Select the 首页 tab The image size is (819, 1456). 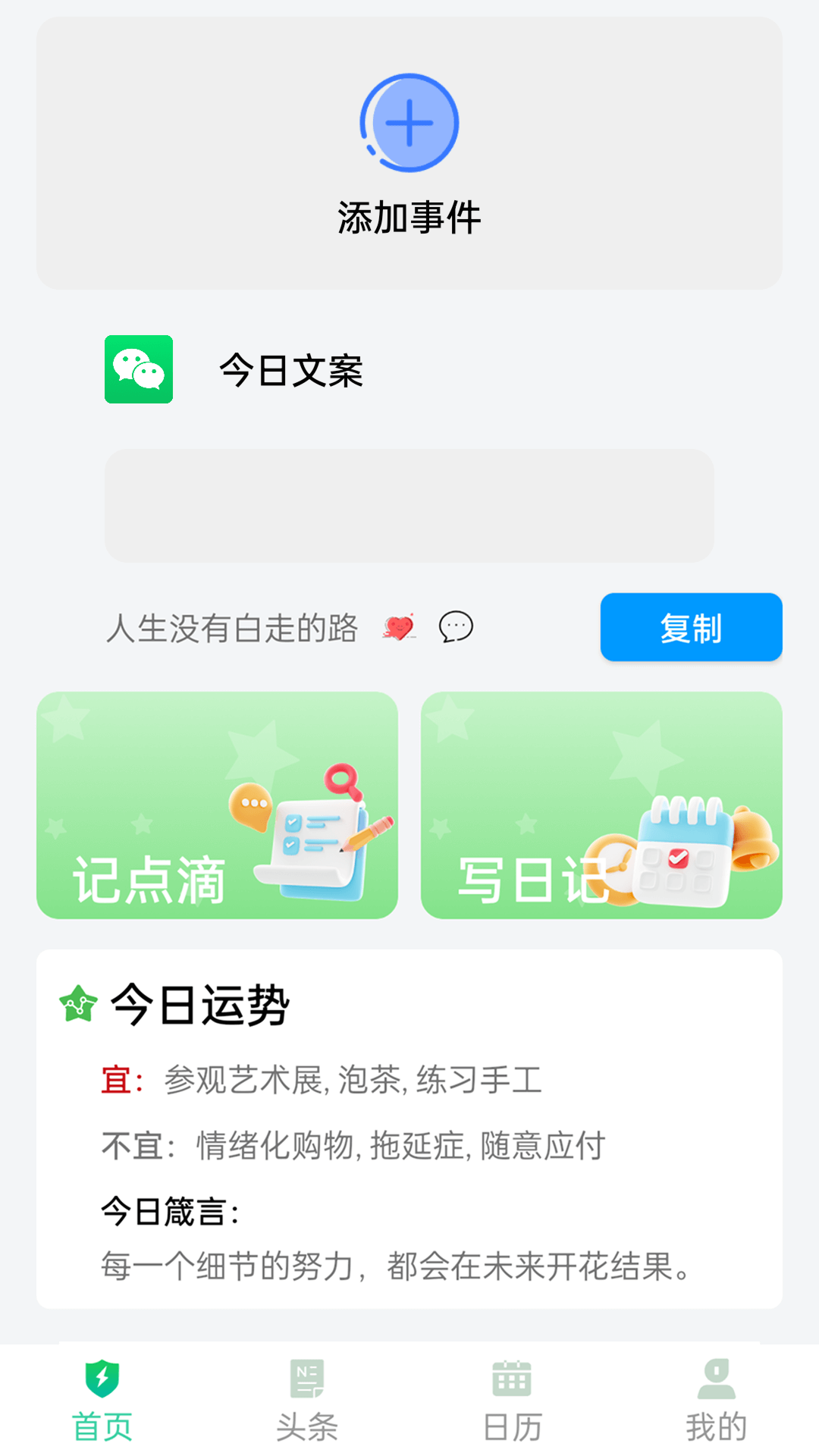102,1400
